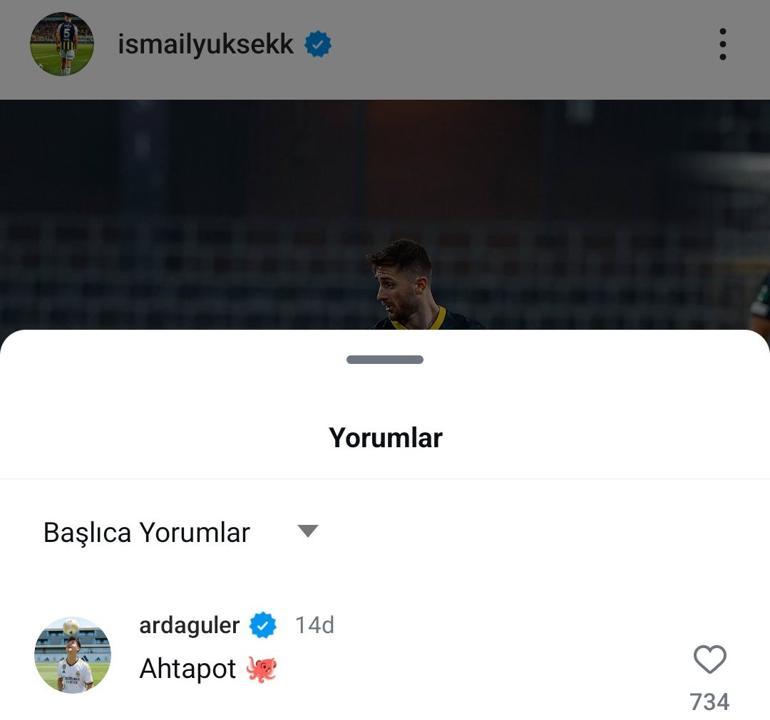
Task: Open ismailyuksekk profile picture
Action: (x=62, y=44)
